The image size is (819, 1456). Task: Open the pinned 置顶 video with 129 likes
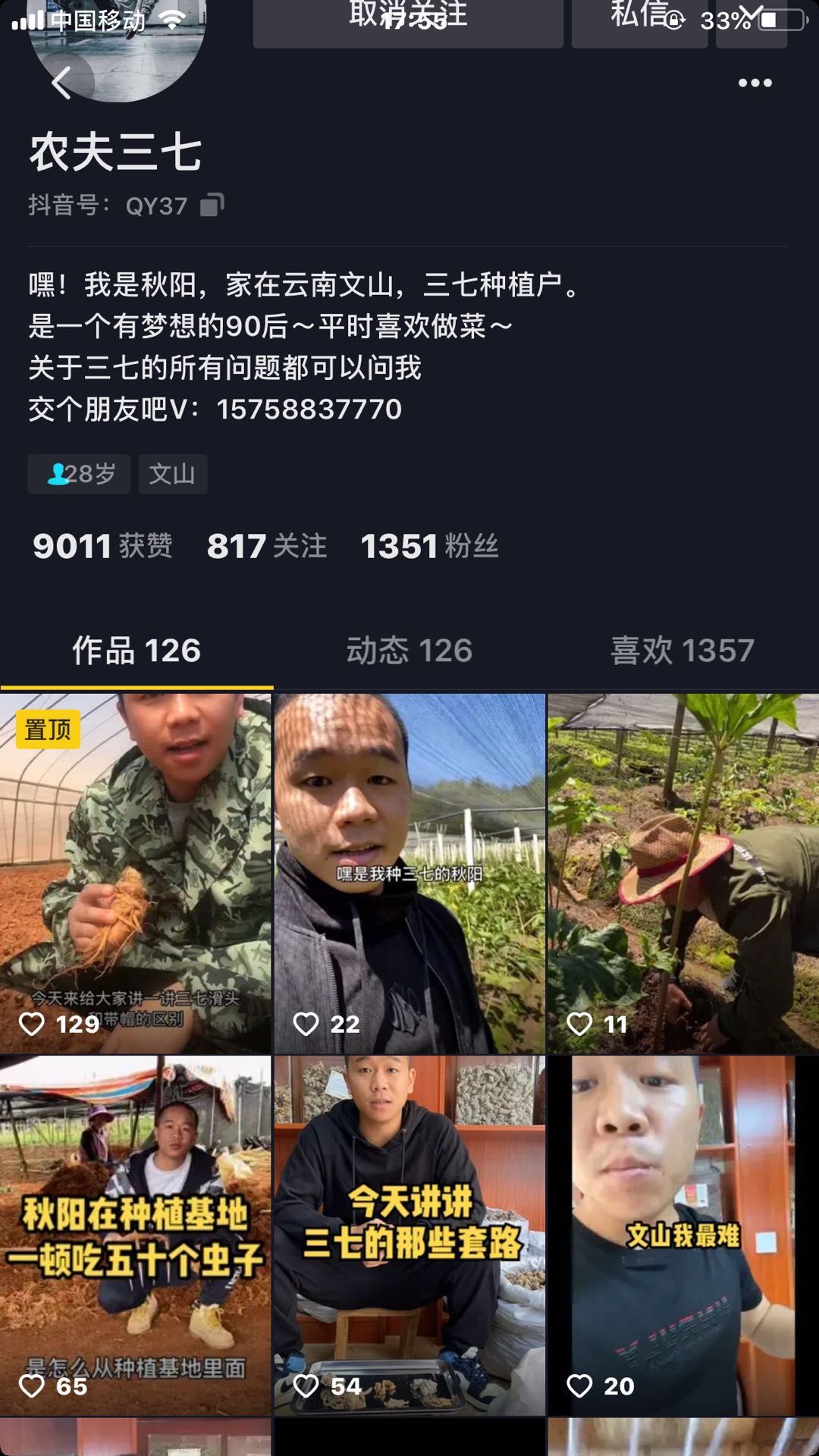[135, 872]
